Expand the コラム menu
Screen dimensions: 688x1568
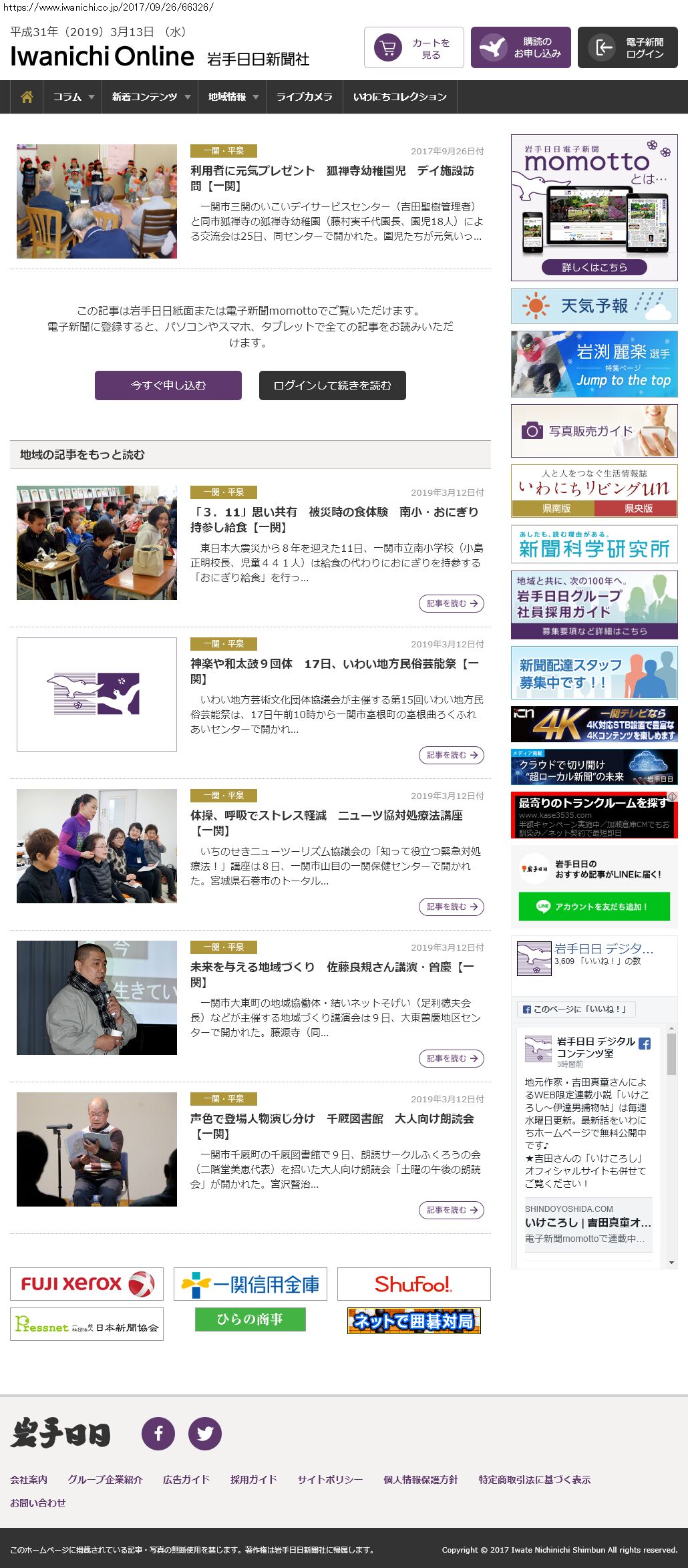[x=73, y=97]
